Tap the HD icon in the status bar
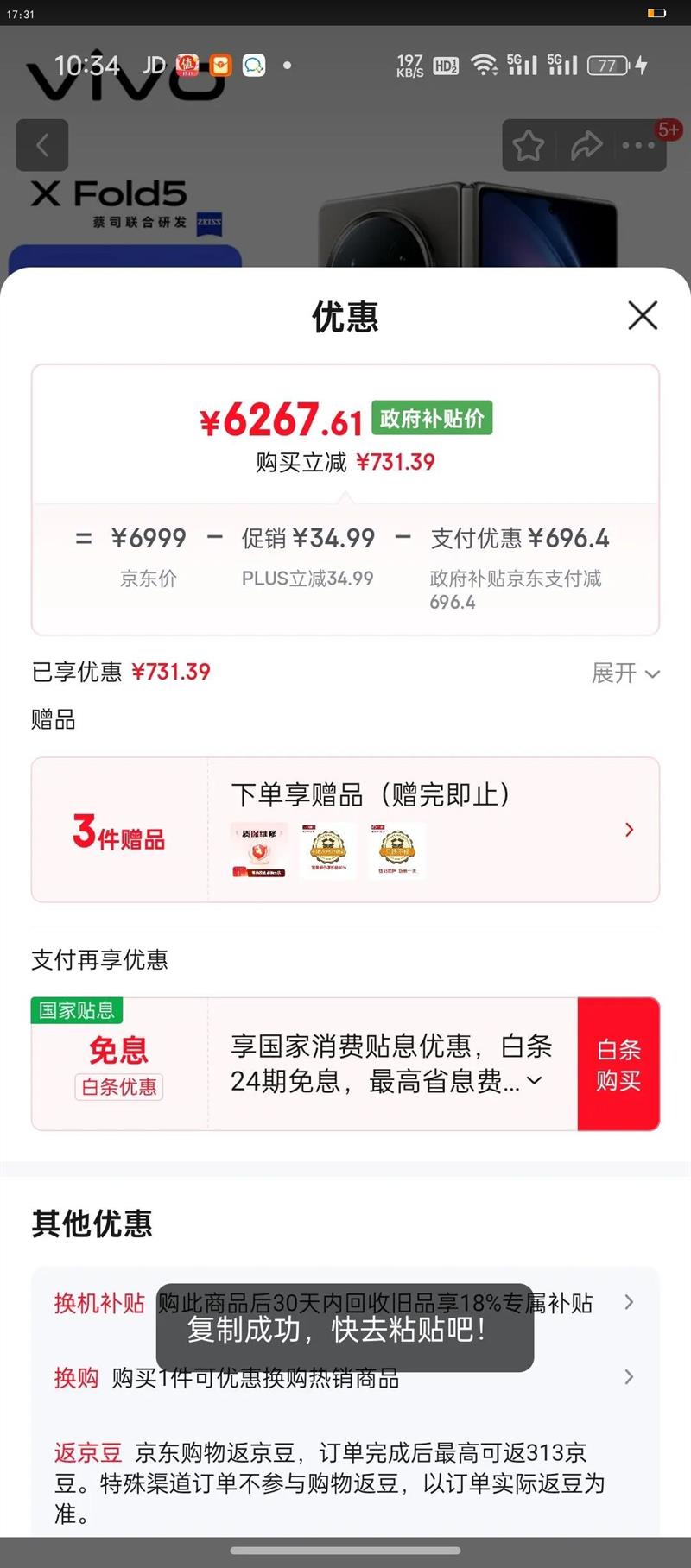691x1568 pixels. tap(446, 66)
